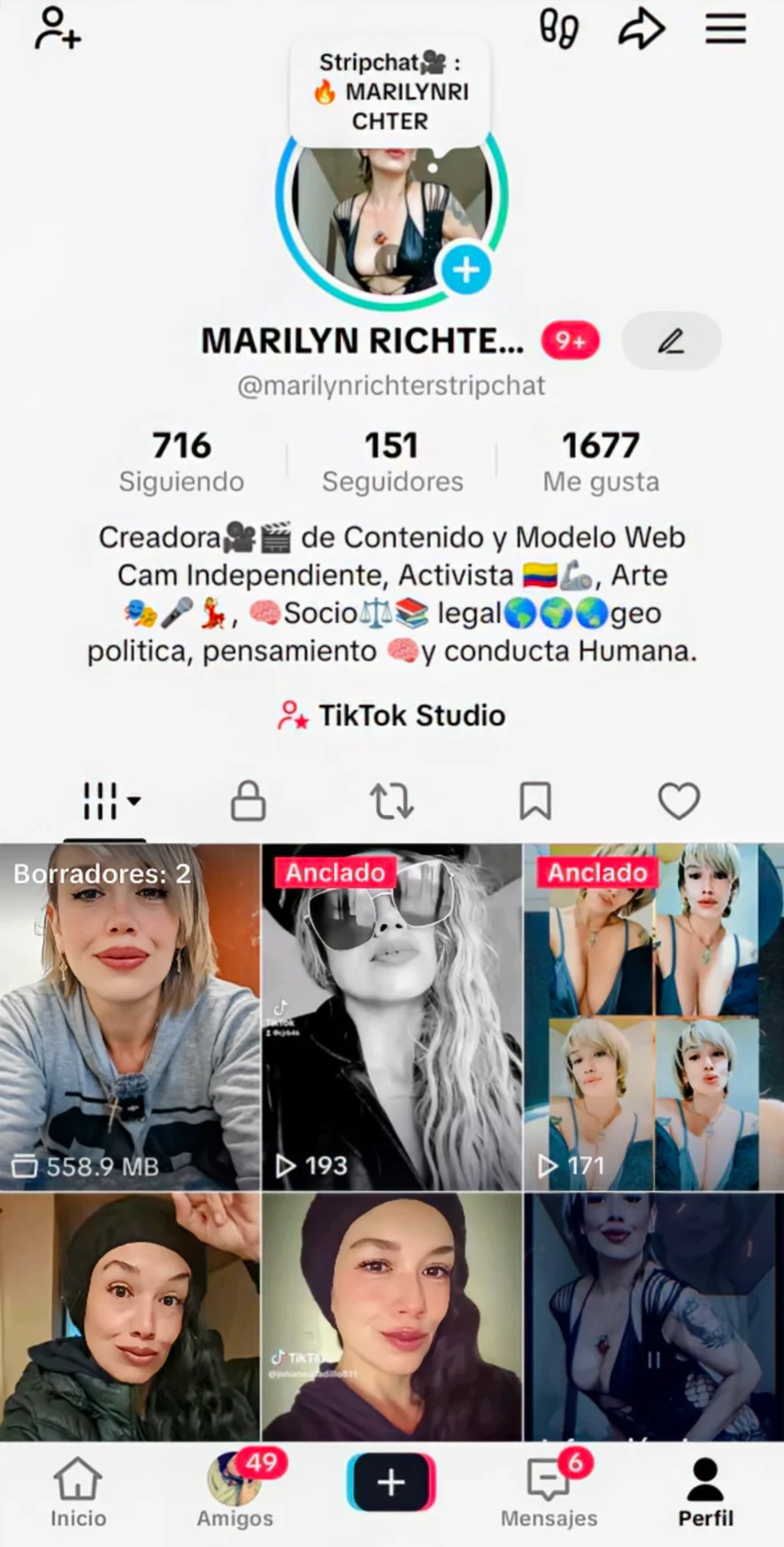784x1547 pixels.
Task: Open the footprints profile views icon
Action: pos(559,28)
